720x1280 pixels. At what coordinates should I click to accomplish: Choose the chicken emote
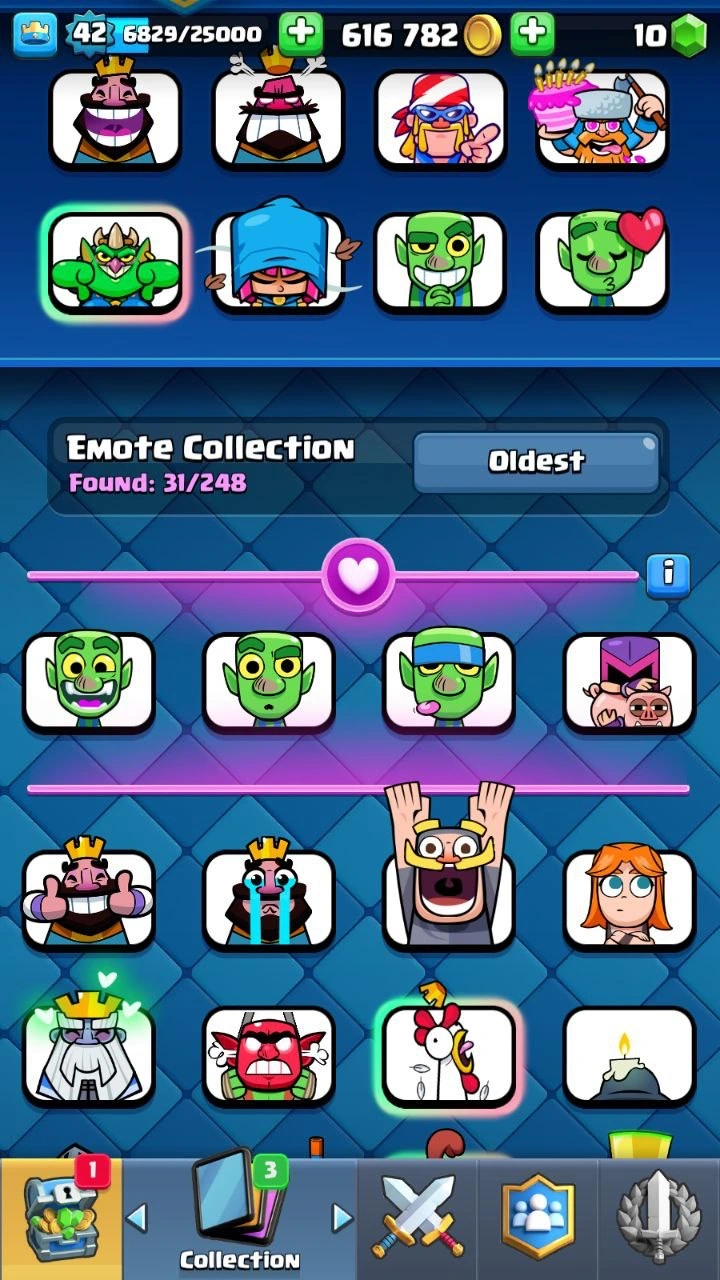click(449, 1055)
